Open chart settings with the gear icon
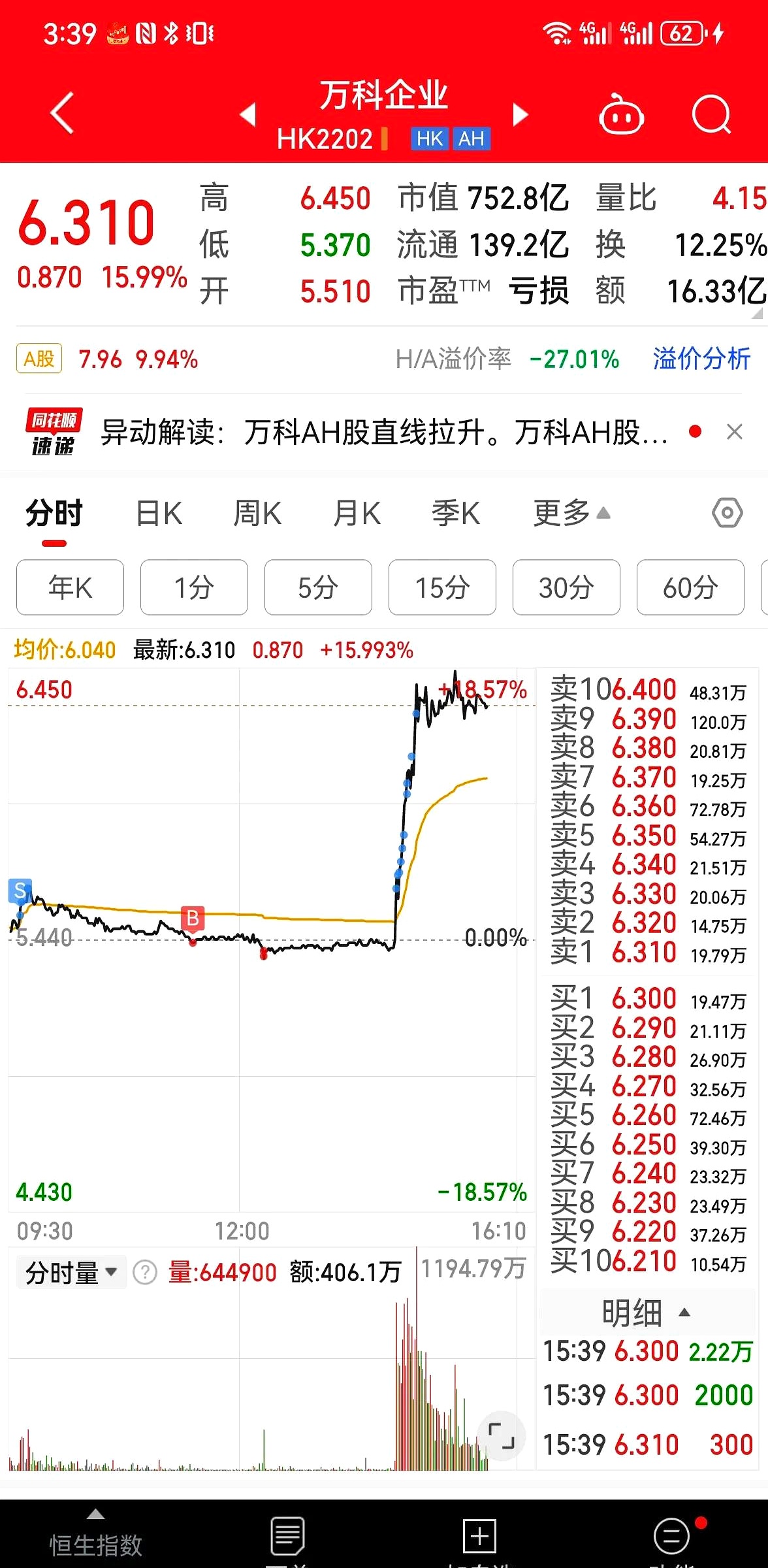Image resolution: width=768 pixels, height=1568 pixels. (x=727, y=514)
